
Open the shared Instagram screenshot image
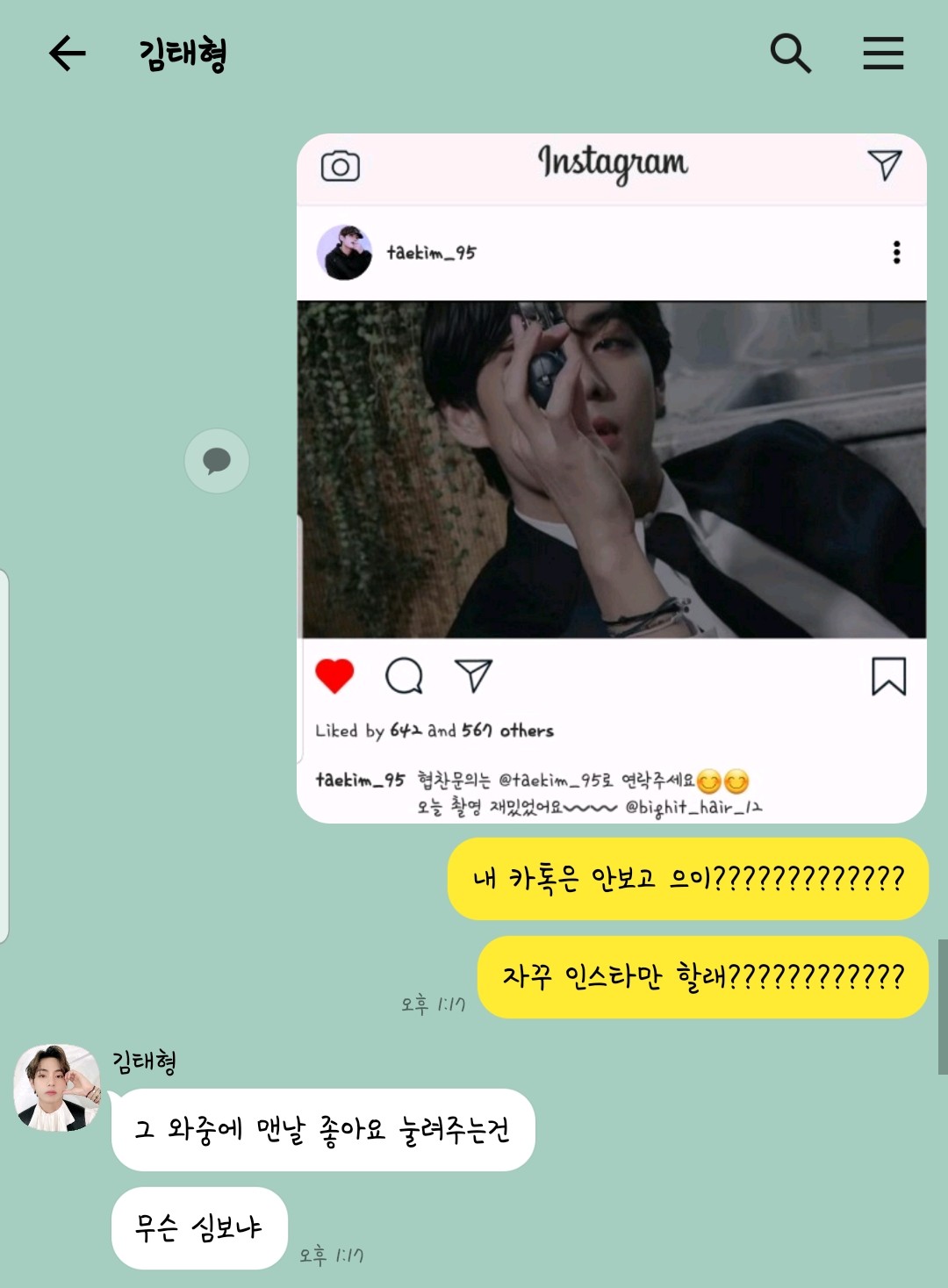[x=612, y=479]
